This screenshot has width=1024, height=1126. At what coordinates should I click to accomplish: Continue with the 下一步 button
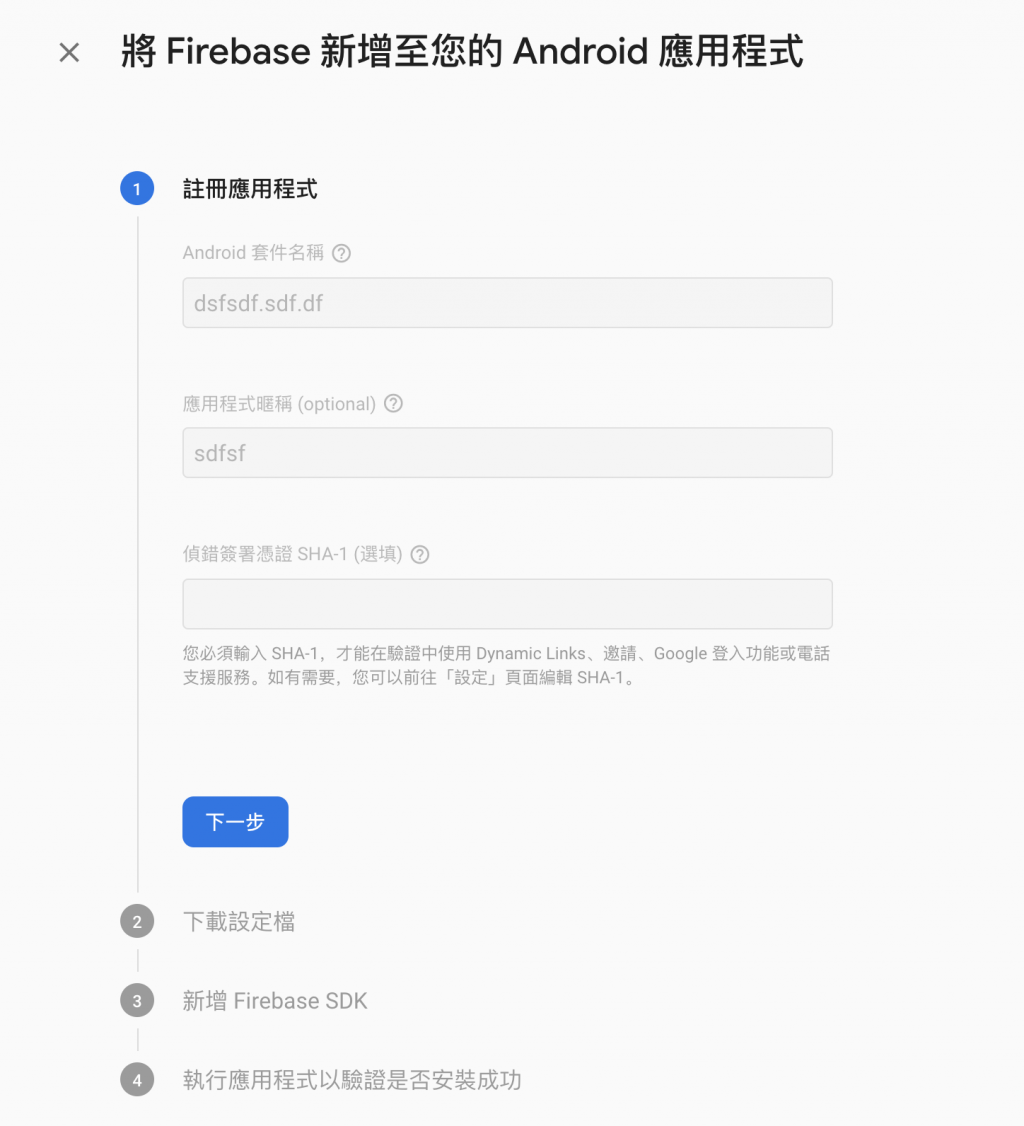pos(235,822)
